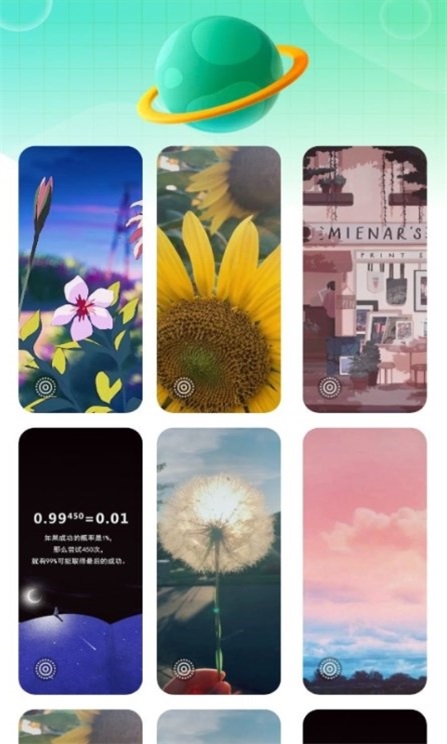View the 0.99 equation night-sky wallpaper
Viewport: 447px width, 744px height.
coord(81,561)
